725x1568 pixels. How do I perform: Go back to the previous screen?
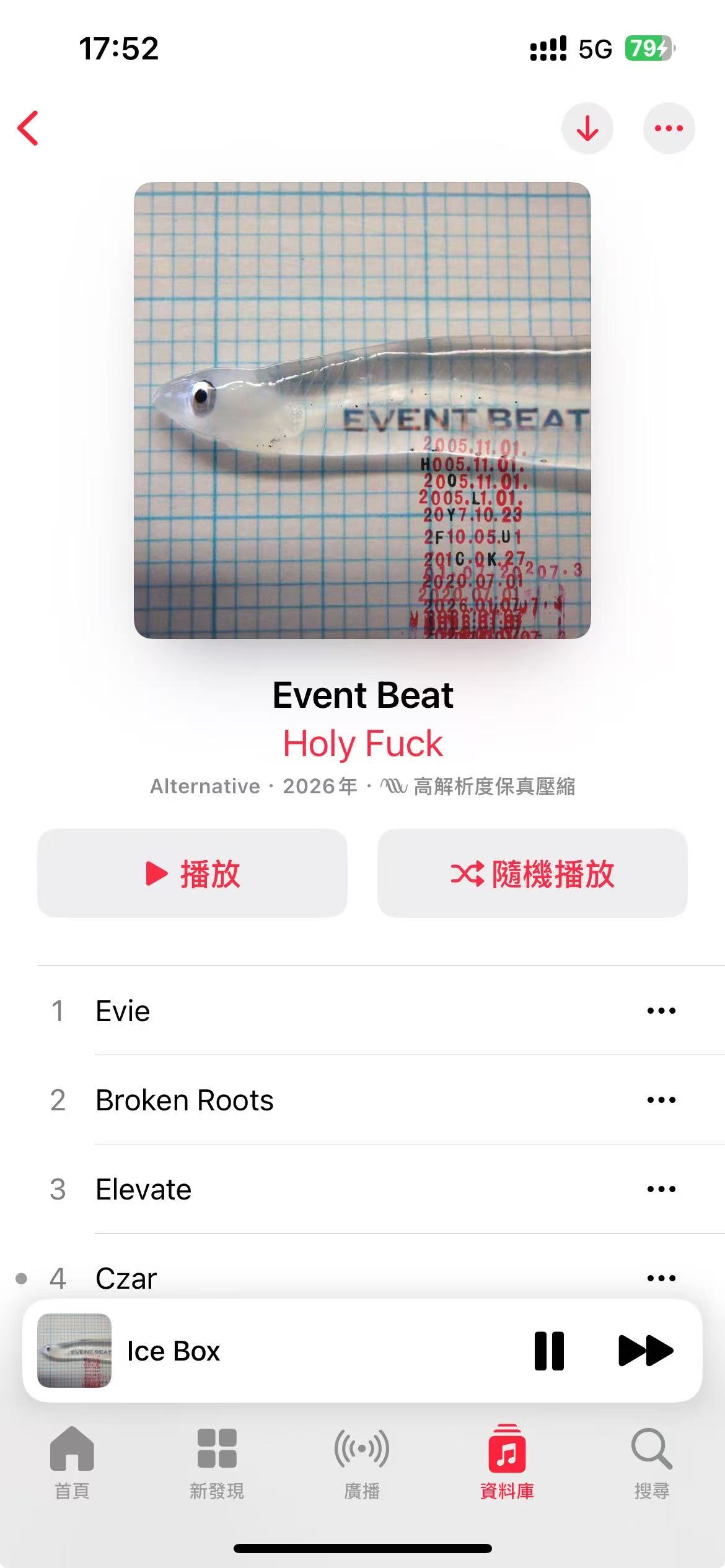pos(29,128)
